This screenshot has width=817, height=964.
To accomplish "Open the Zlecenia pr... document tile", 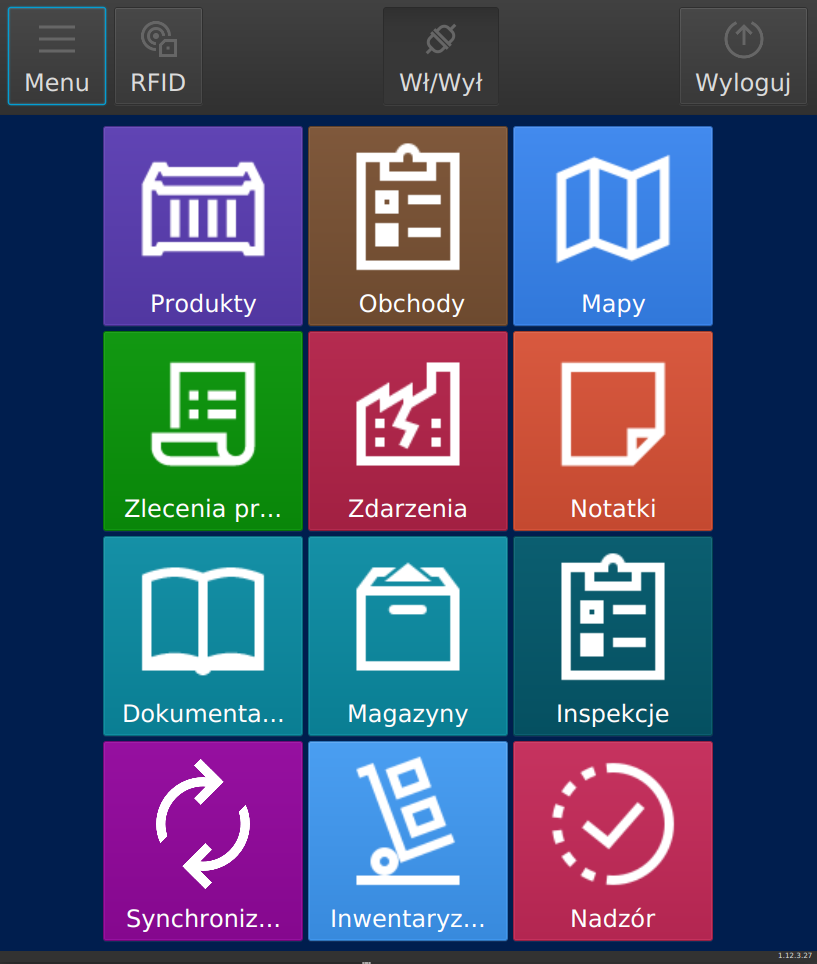I will (202, 430).
